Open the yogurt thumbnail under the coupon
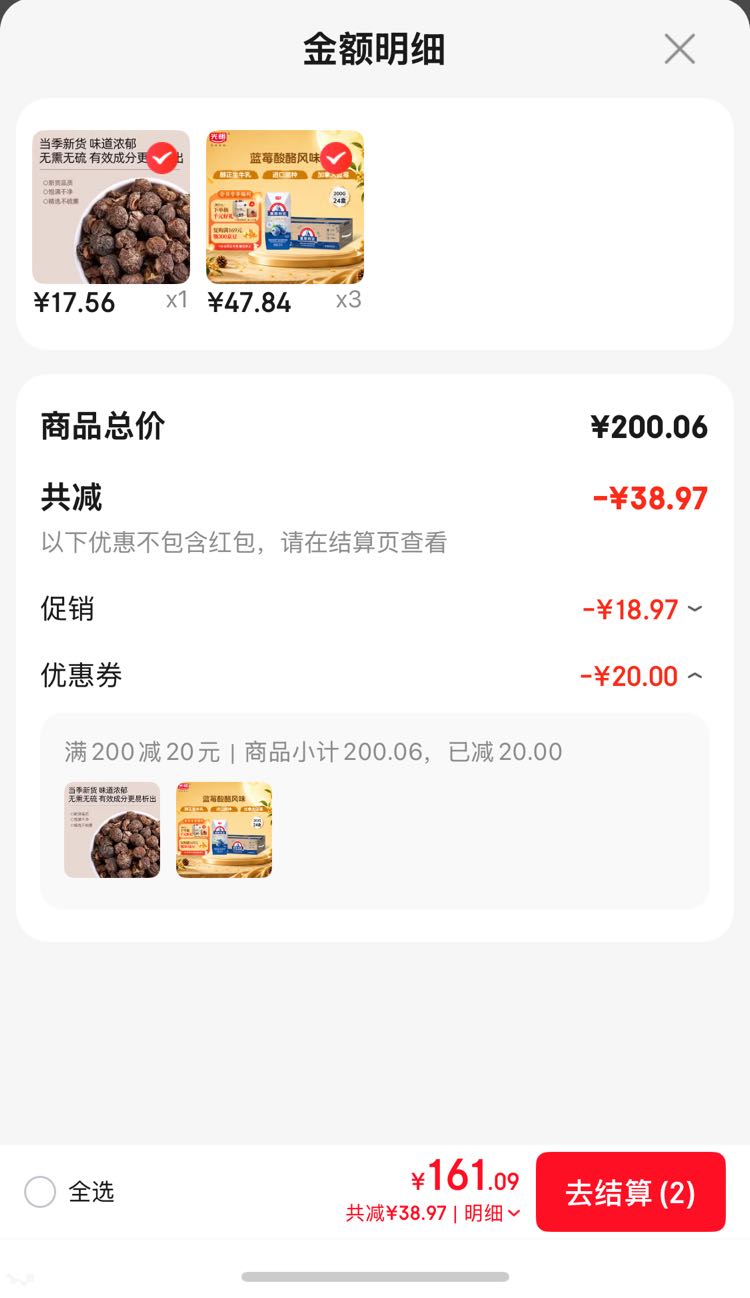Image resolution: width=750 pixels, height=1298 pixels. 224,830
